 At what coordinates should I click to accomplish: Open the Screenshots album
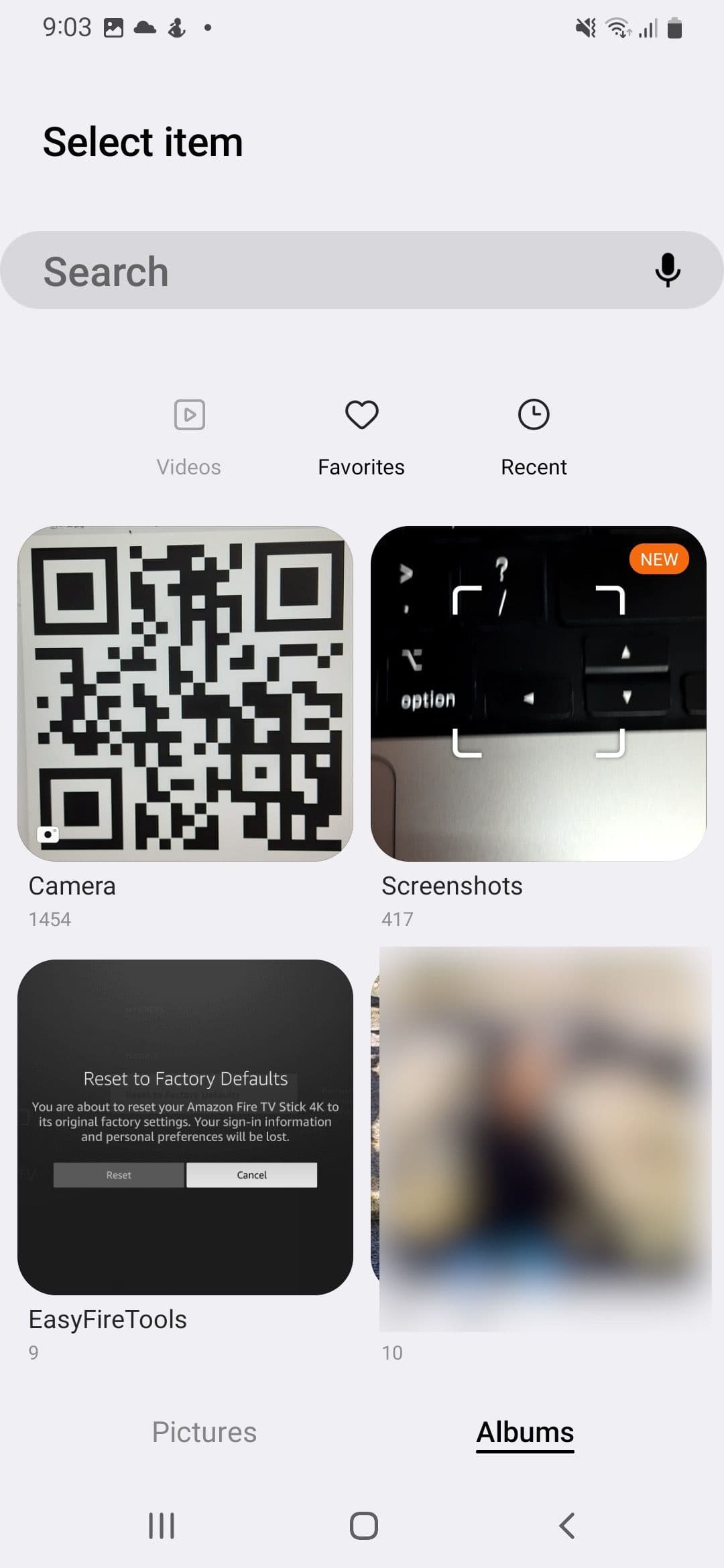(538, 694)
